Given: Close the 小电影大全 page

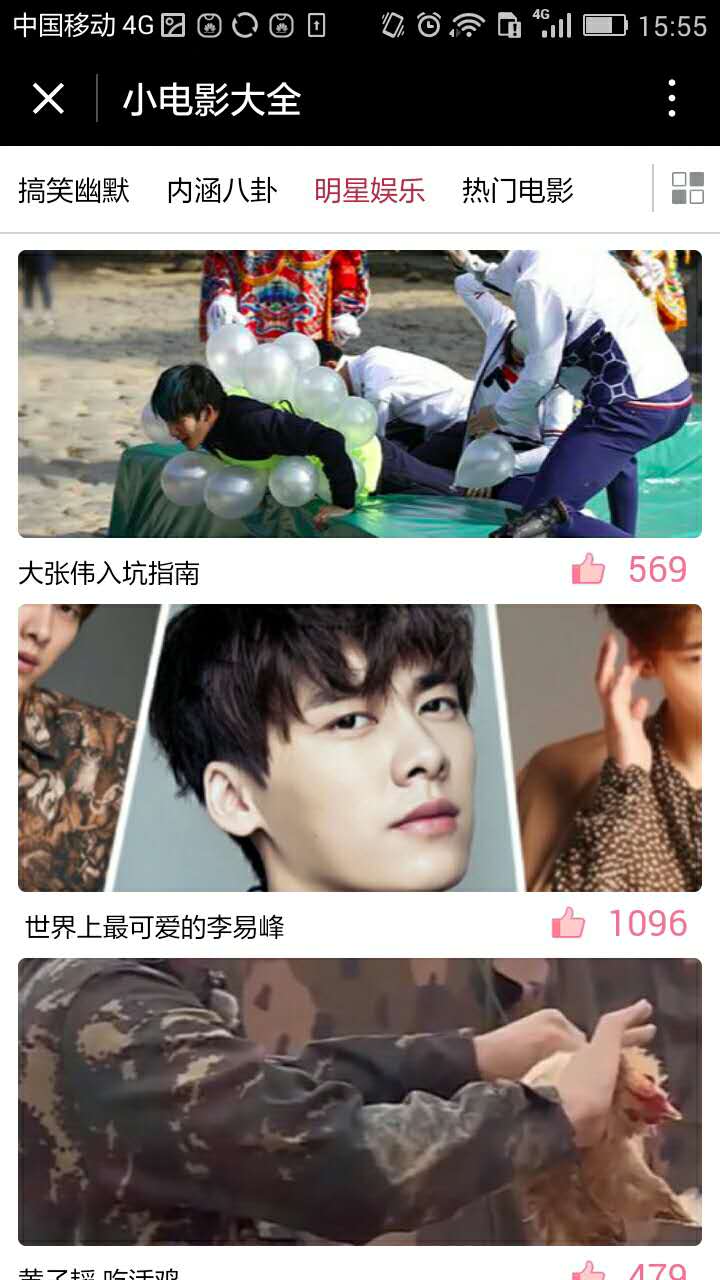Looking at the screenshot, I should pyautogui.click(x=48, y=99).
